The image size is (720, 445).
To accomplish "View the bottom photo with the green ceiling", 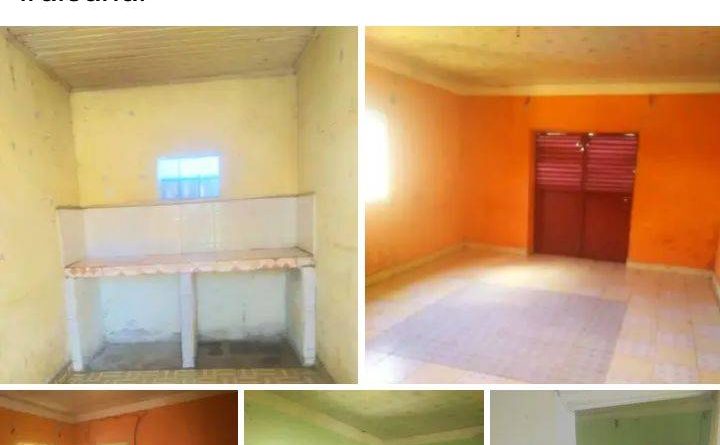I will click(364, 418).
